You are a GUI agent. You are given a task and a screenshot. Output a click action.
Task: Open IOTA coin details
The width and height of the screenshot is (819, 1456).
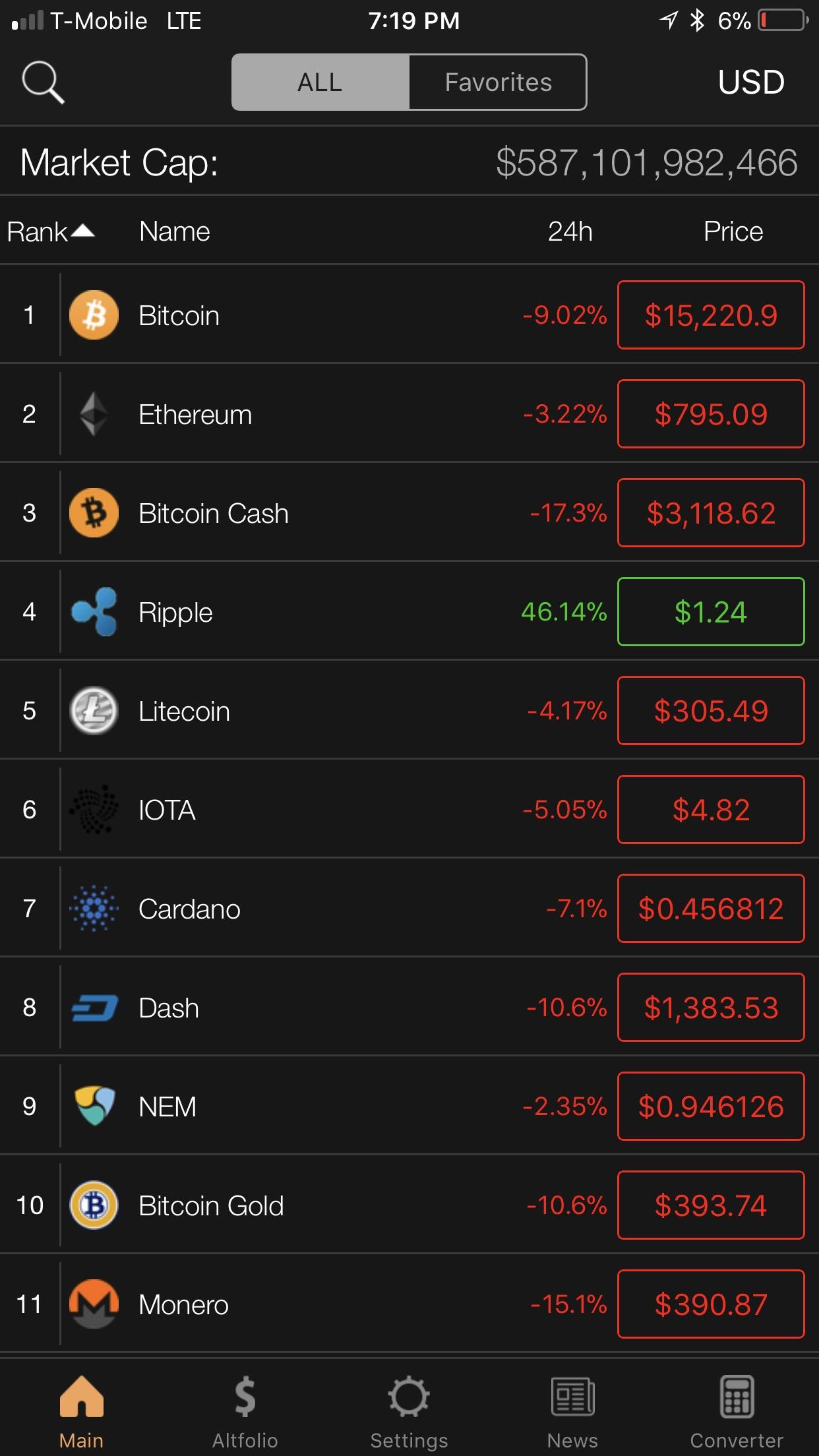[409, 809]
